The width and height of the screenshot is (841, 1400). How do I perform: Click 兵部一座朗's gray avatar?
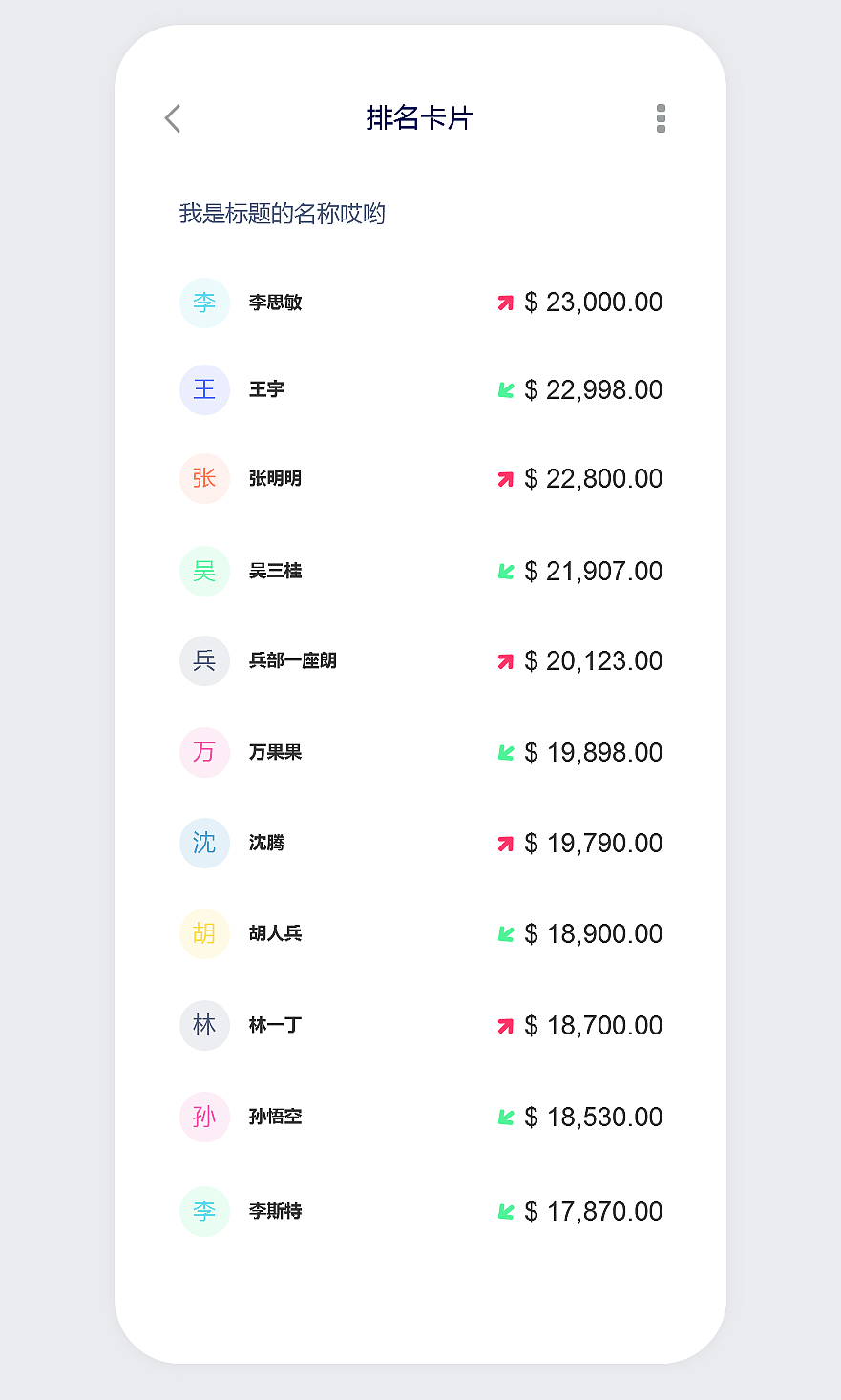pos(204,660)
